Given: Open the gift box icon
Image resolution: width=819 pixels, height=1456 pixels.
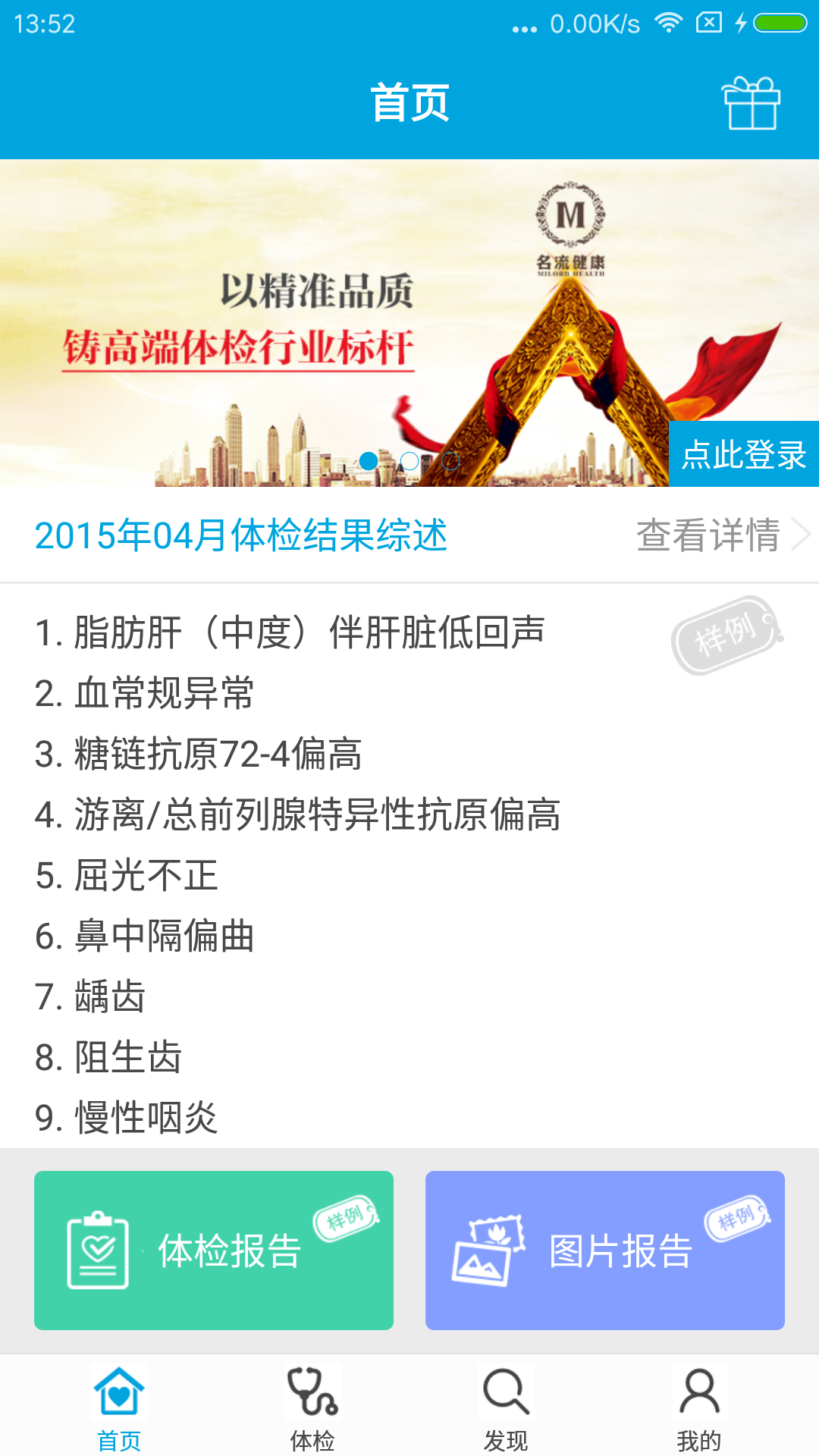Looking at the screenshot, I should coord(751,103).
